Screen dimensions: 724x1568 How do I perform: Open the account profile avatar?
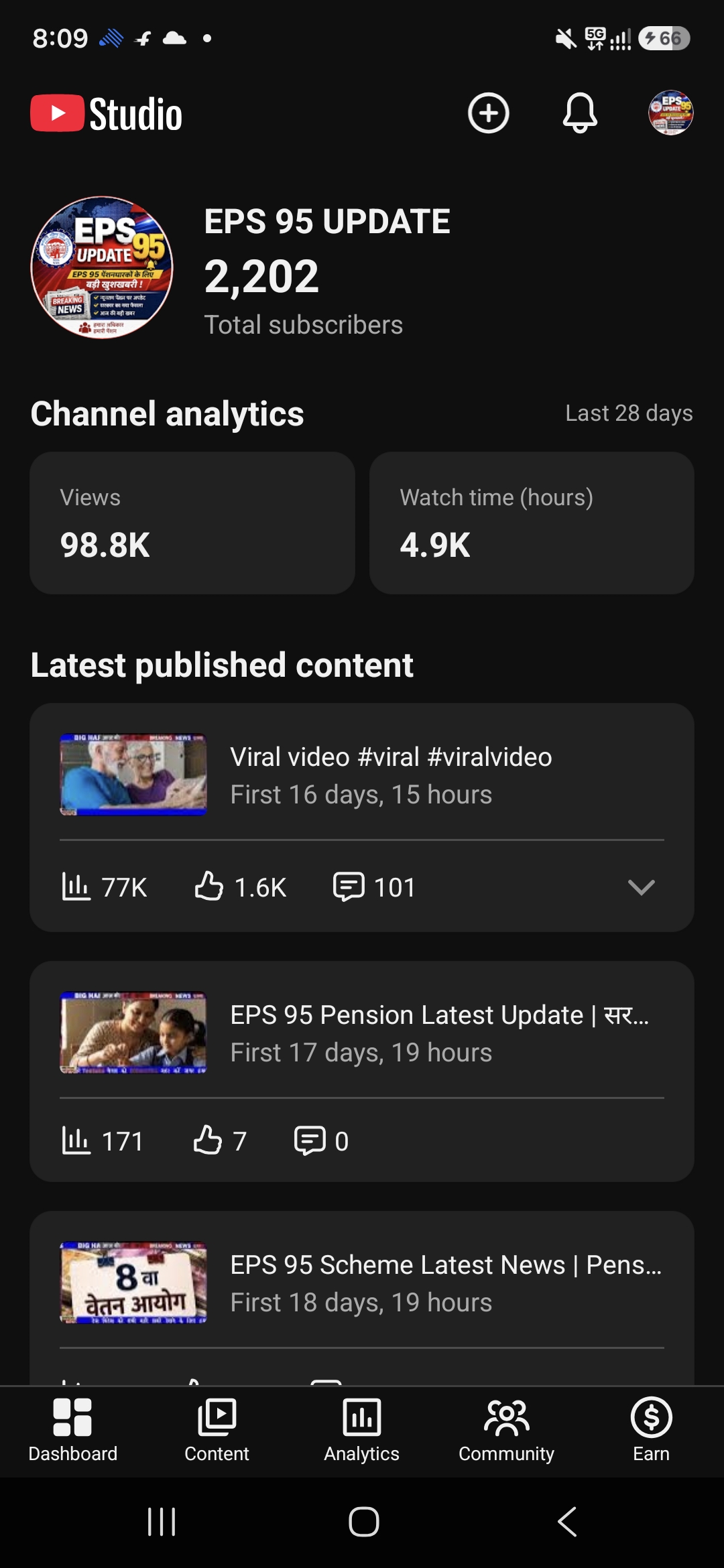[x=670, y=113]
